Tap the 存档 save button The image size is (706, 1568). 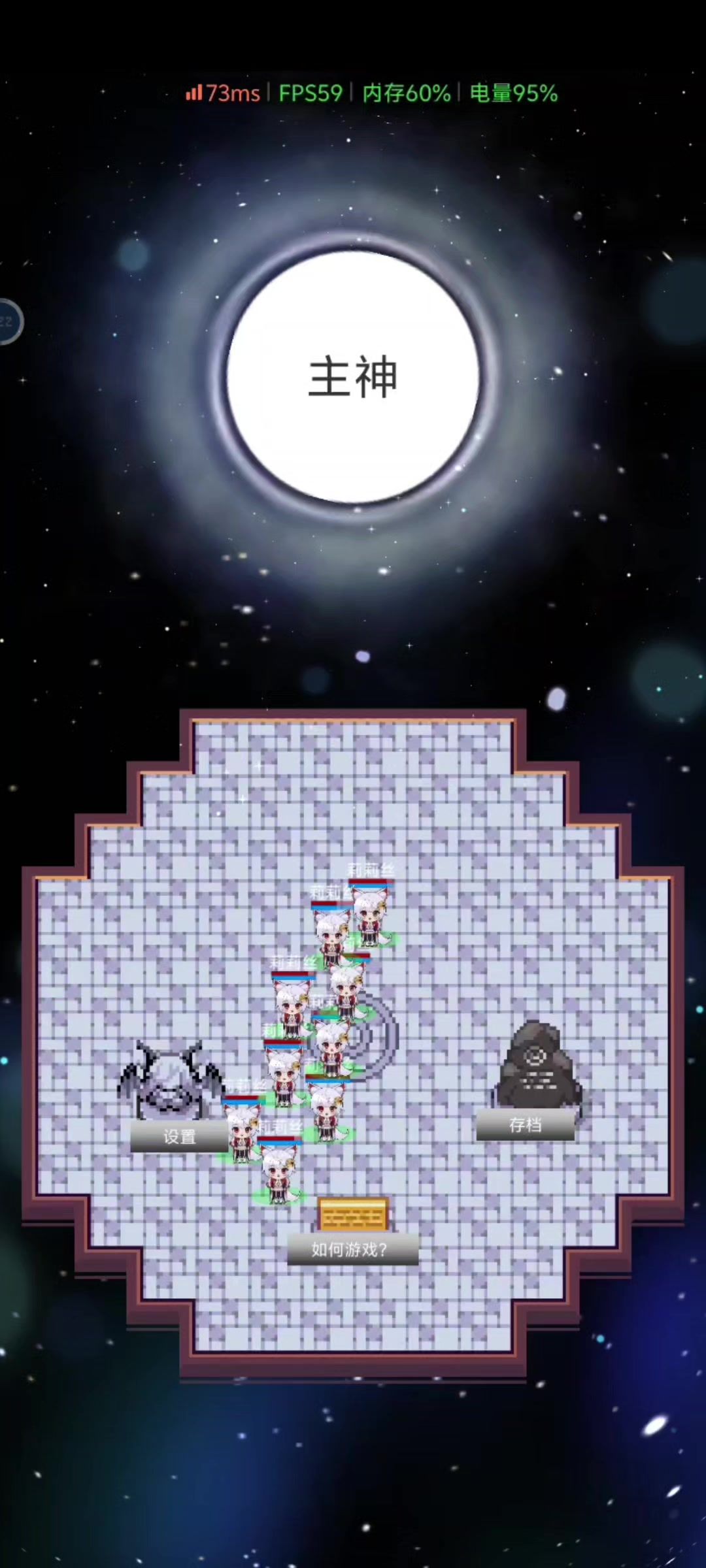point(525,1124)
